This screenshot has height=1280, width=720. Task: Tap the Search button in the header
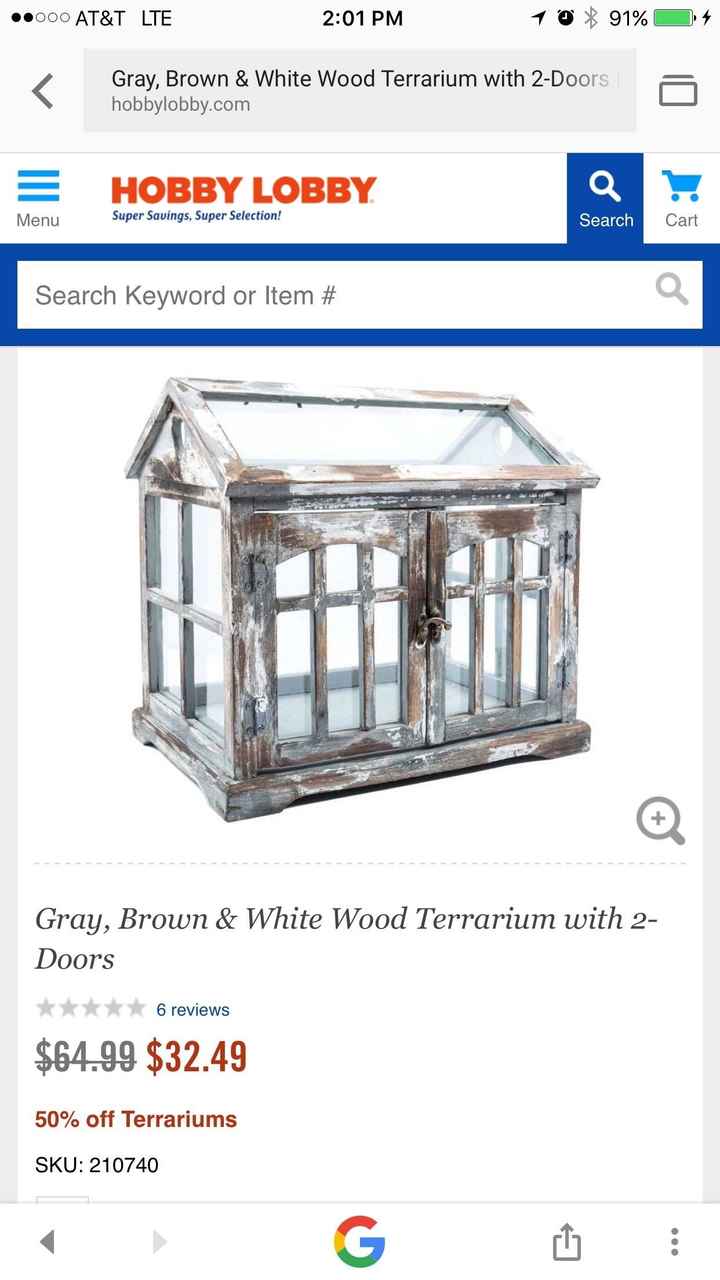[x=605, y=198]
